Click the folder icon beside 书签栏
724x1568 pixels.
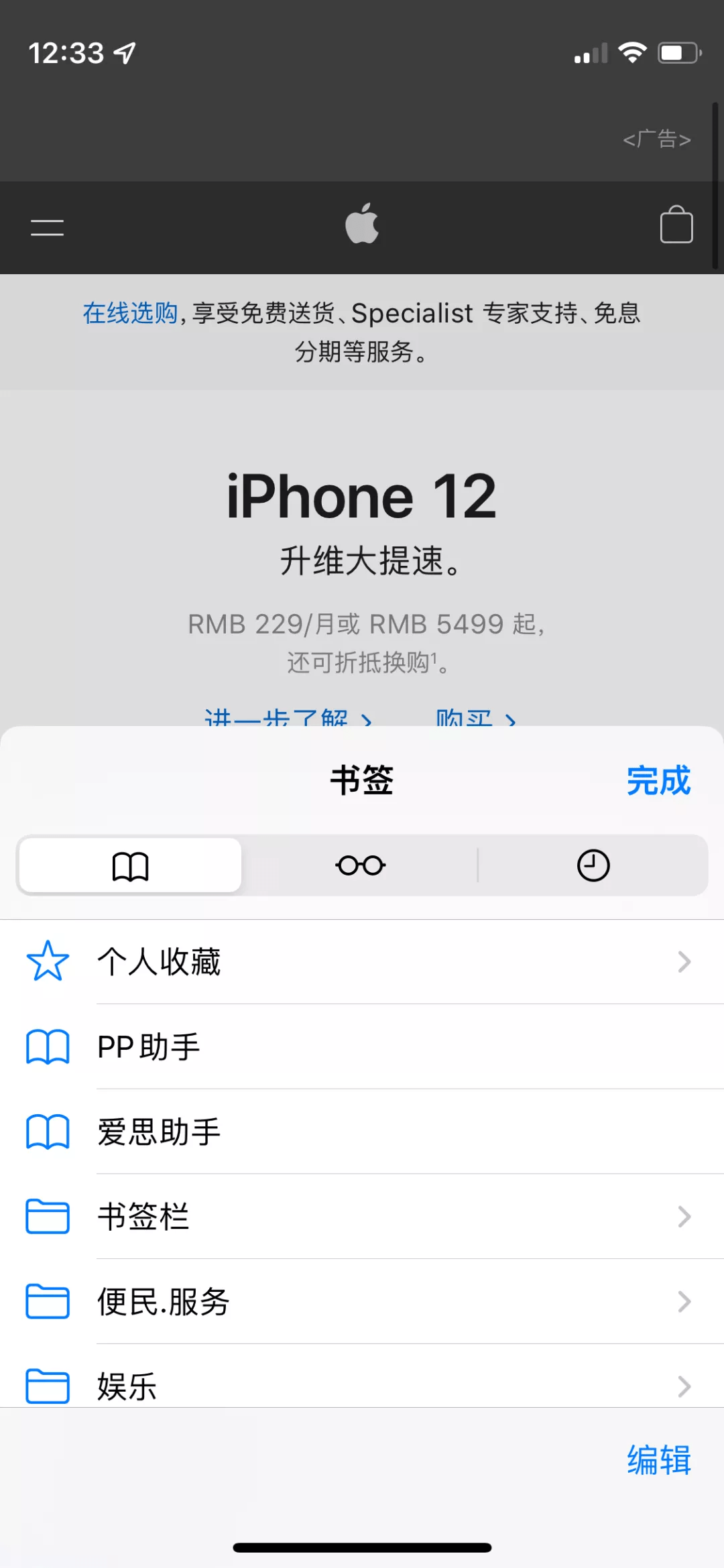(x=47, y=1217)
